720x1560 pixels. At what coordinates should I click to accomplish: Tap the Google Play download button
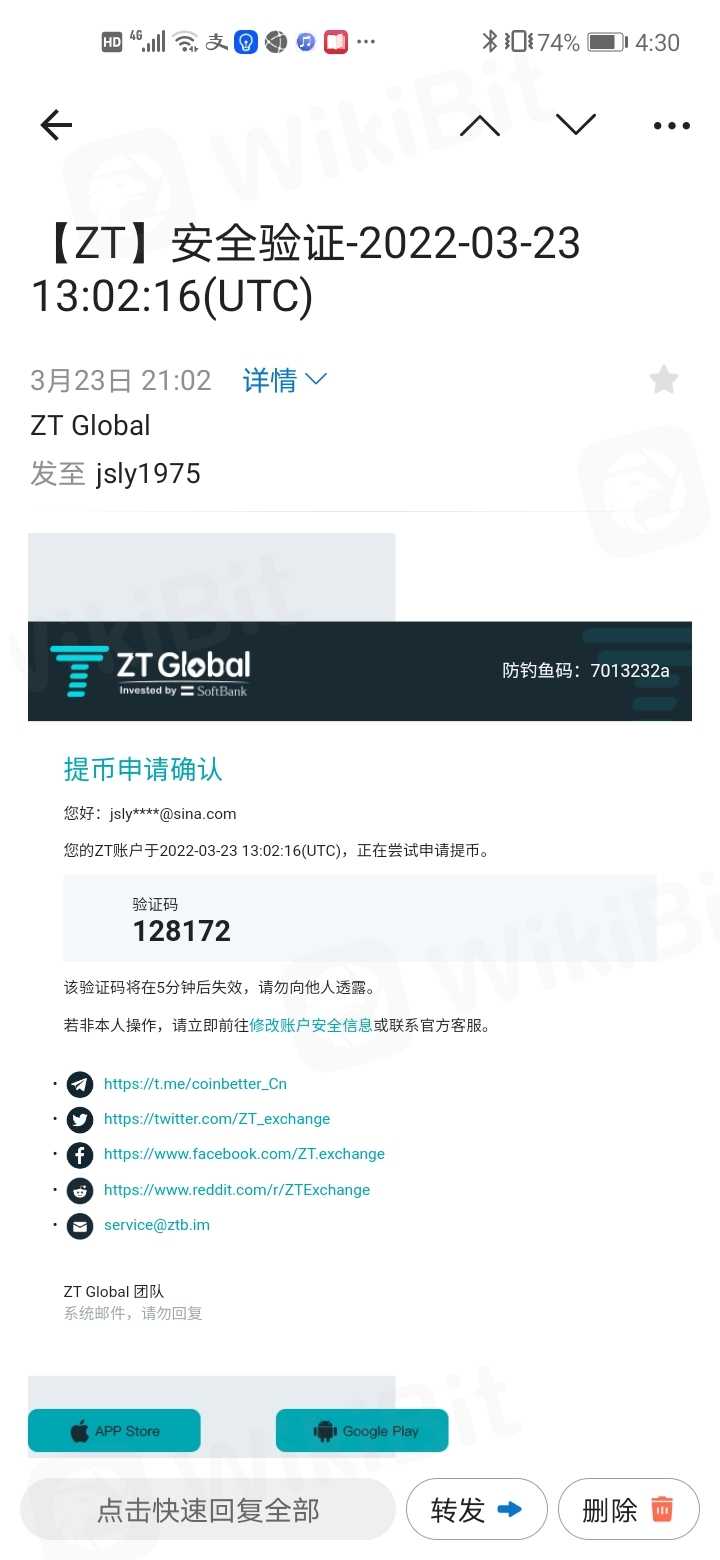pos(362,1431)
